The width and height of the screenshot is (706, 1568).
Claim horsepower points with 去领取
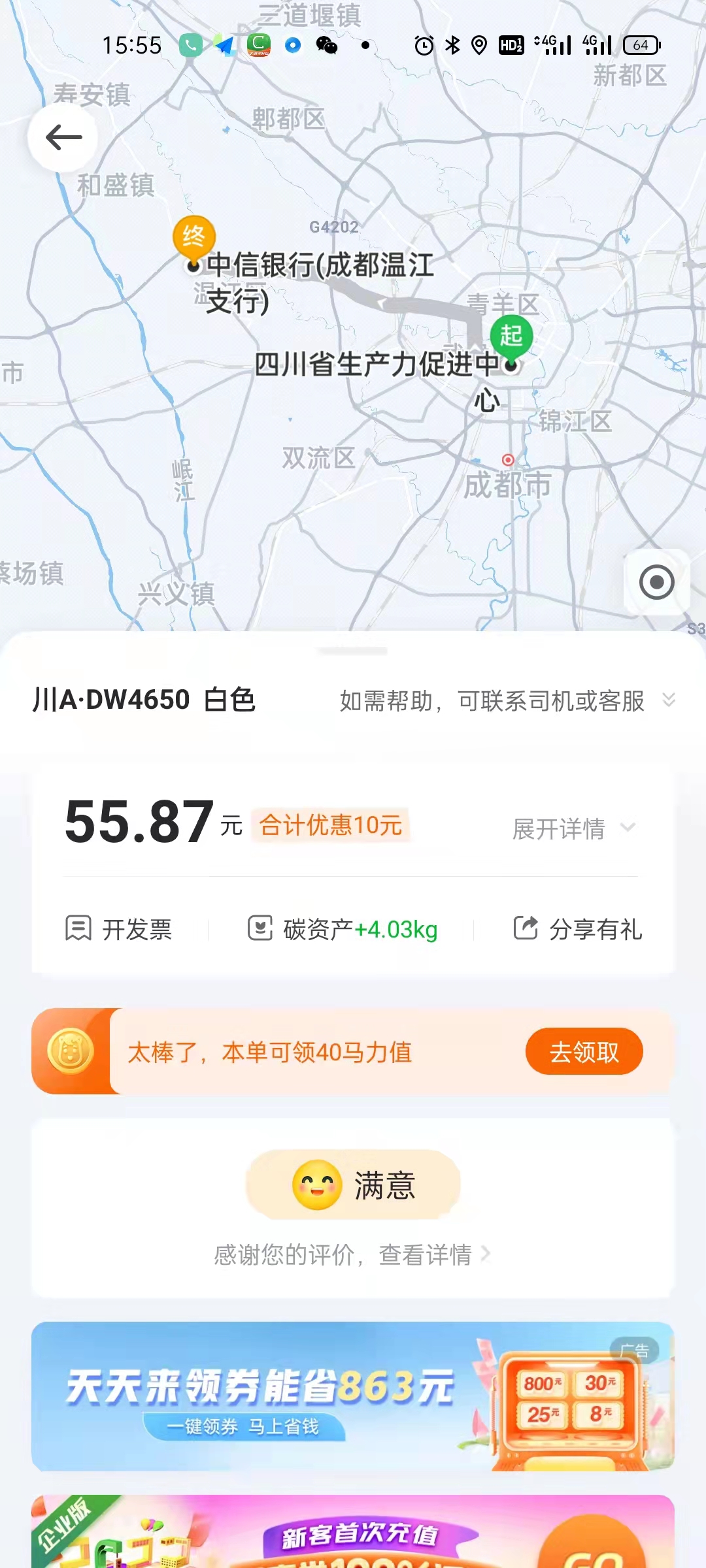(x=584, y=1051)
